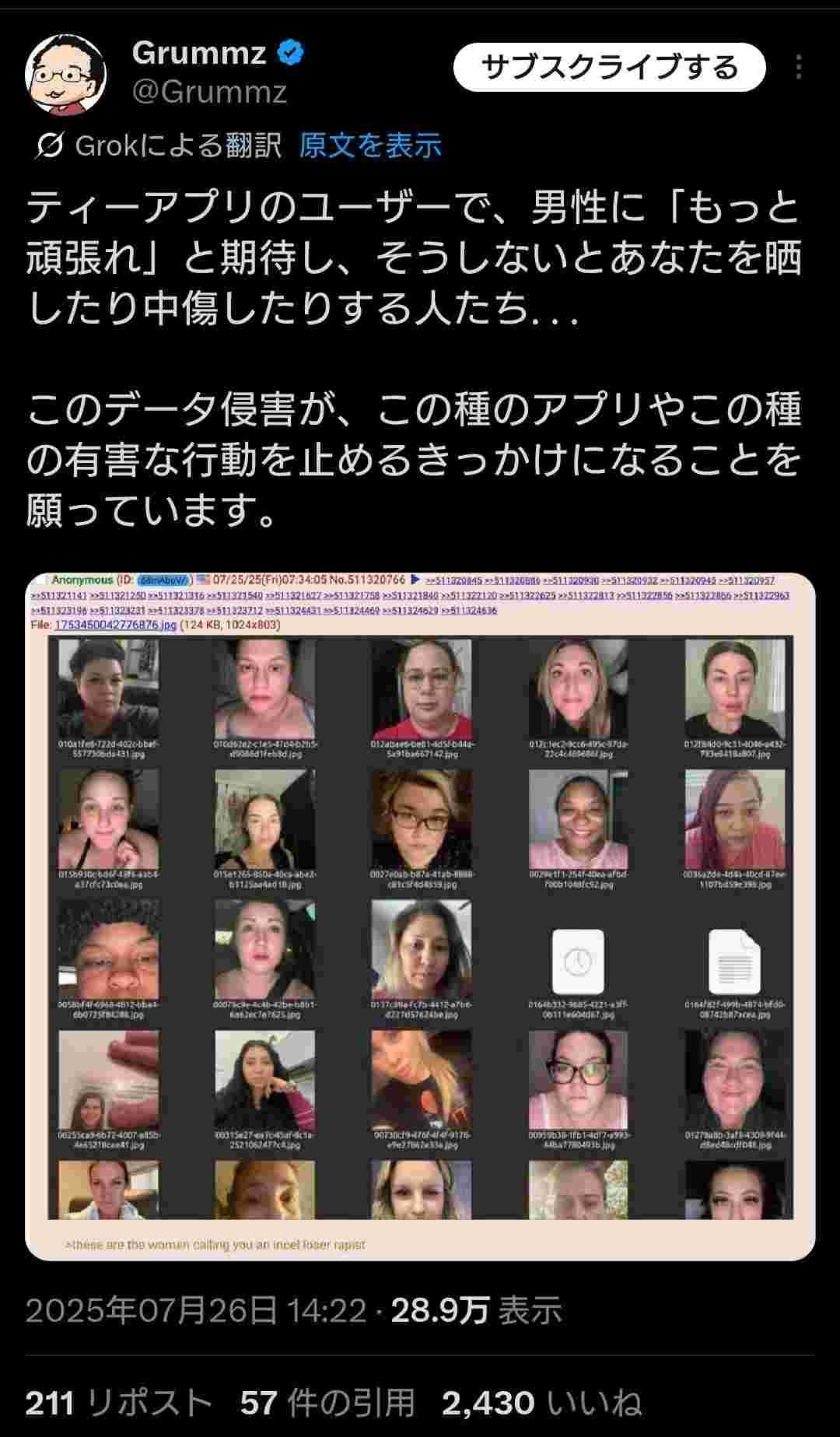The image size is (840, 1437).
Task: Show original text via 原文を表示
Action: [370, 145]
